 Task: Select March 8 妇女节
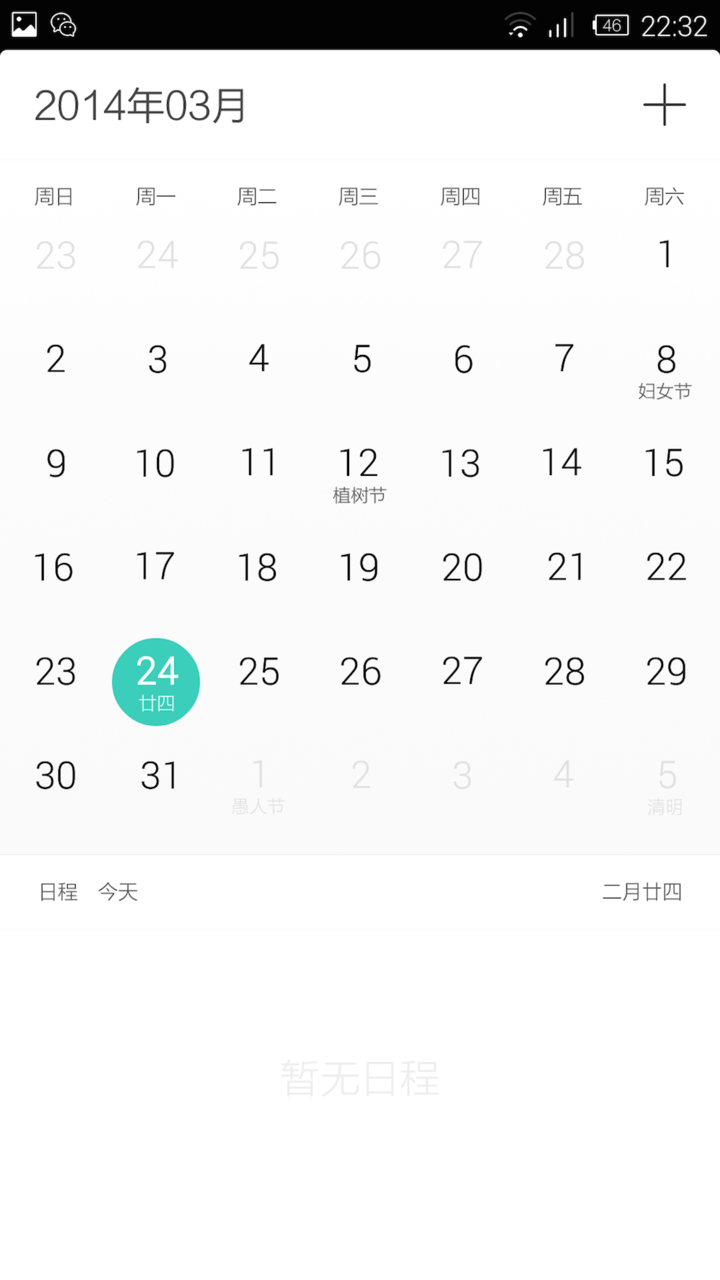[x=666, y=371]
